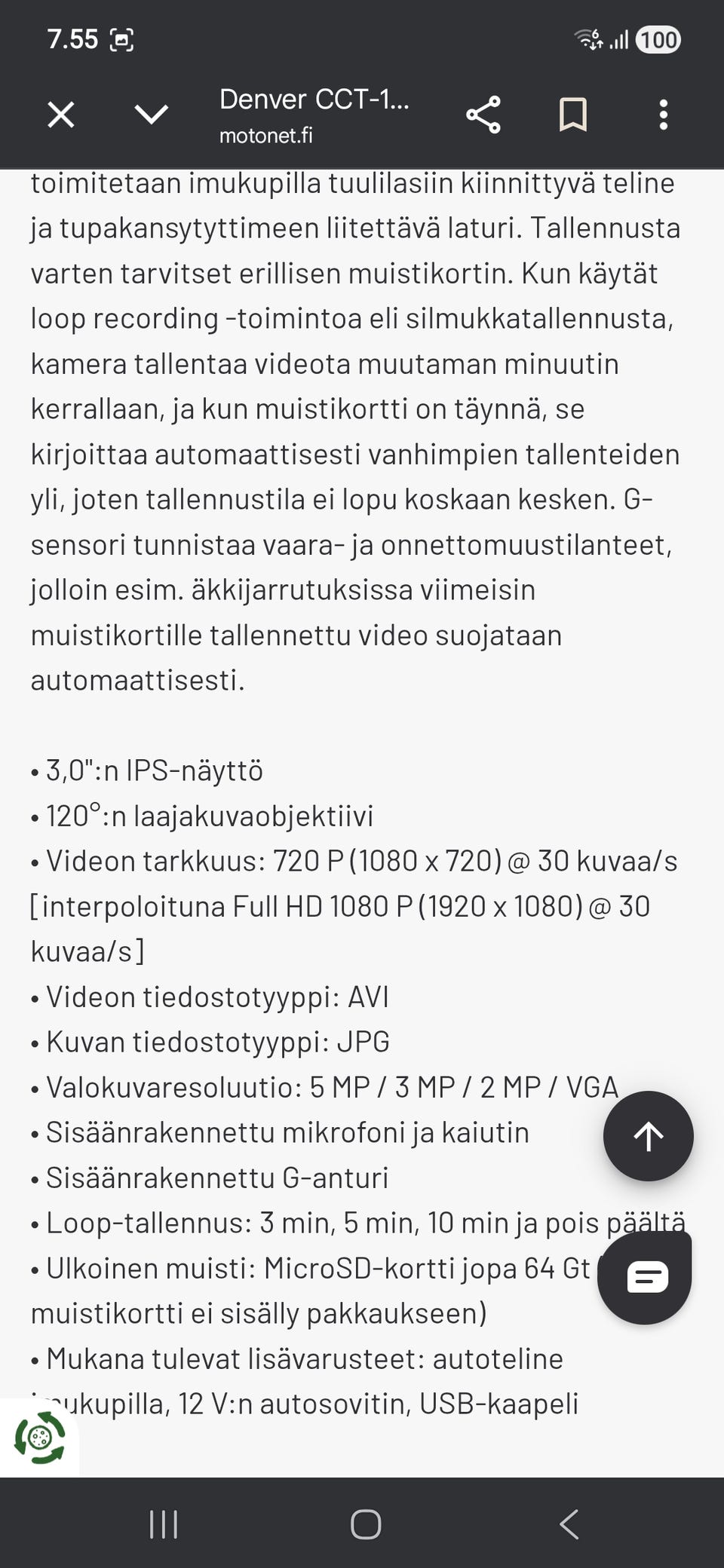Image resolution: width=724 pixels, height=1568 pixels.
Task: Bookmark this motonet.fi page
Action: pyautogui.click(x=573, y=115)
